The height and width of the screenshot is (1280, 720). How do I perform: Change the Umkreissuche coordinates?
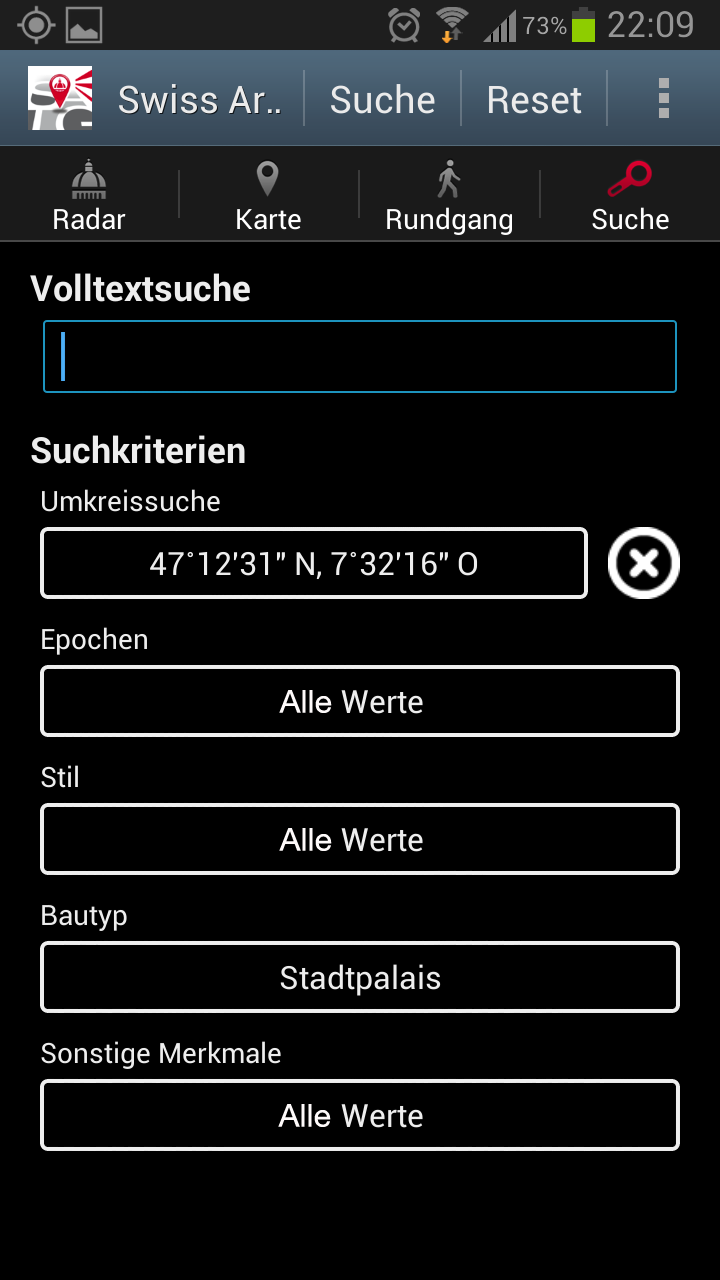pyautogui.click(x=314, y=564)
